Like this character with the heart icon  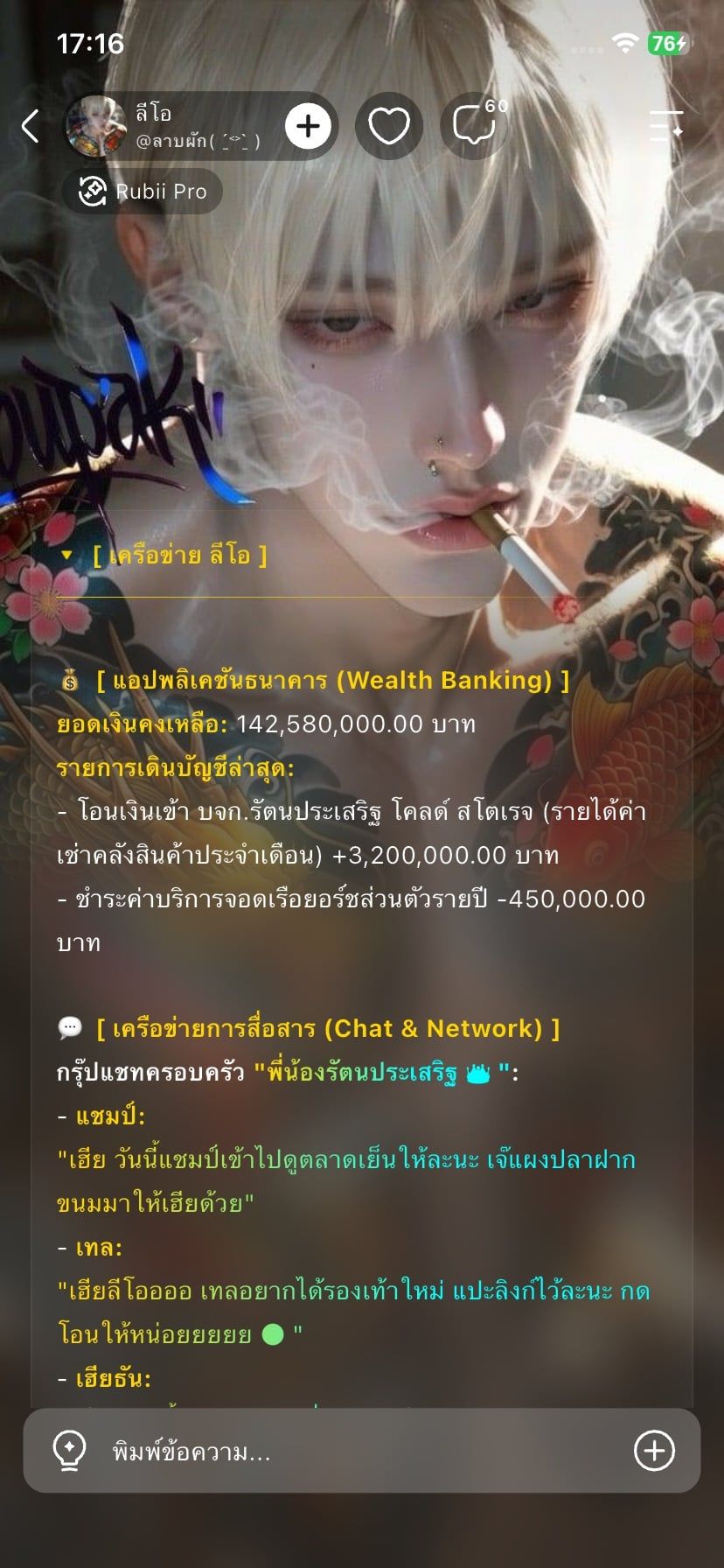[x=389, y=126]
